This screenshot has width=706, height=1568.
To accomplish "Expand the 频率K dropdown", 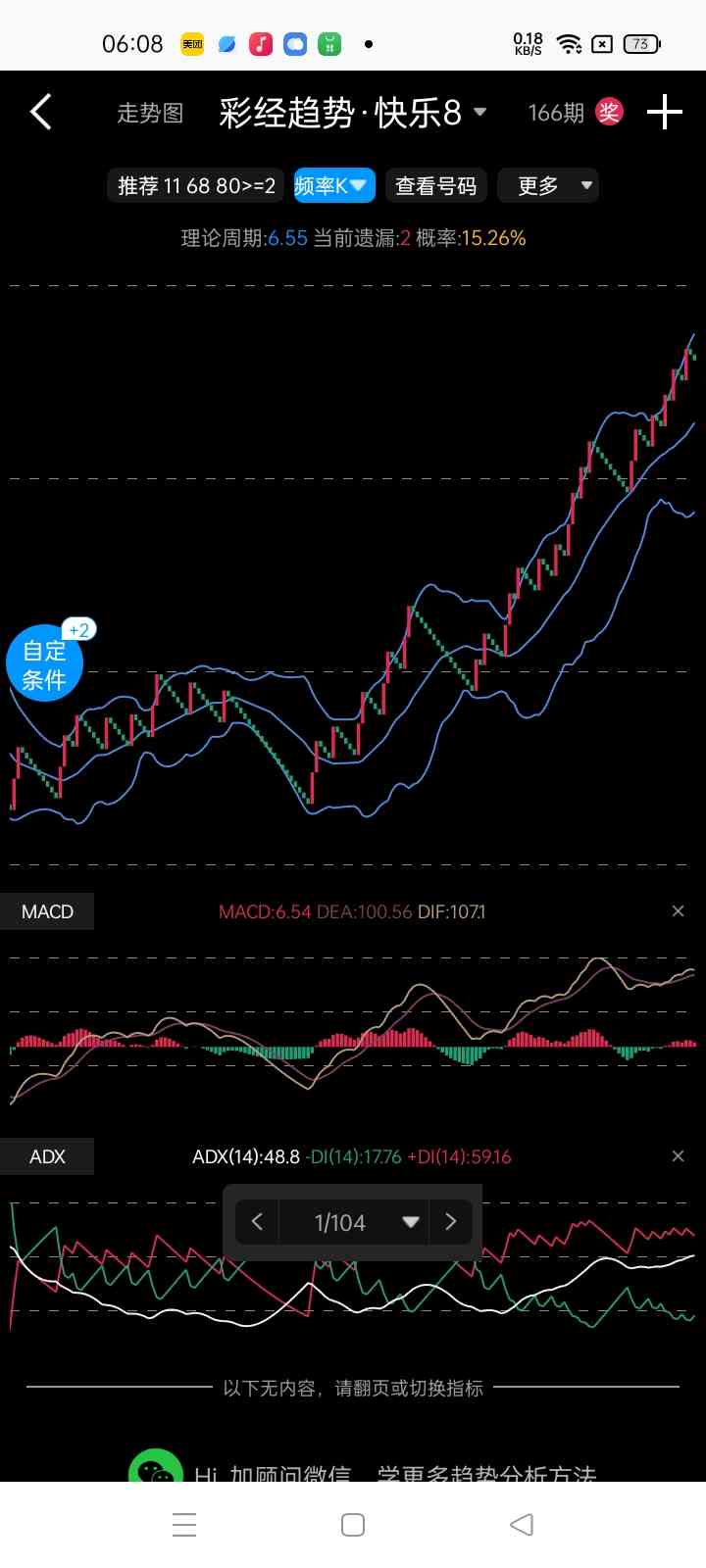I will click(x=333, y=185).
